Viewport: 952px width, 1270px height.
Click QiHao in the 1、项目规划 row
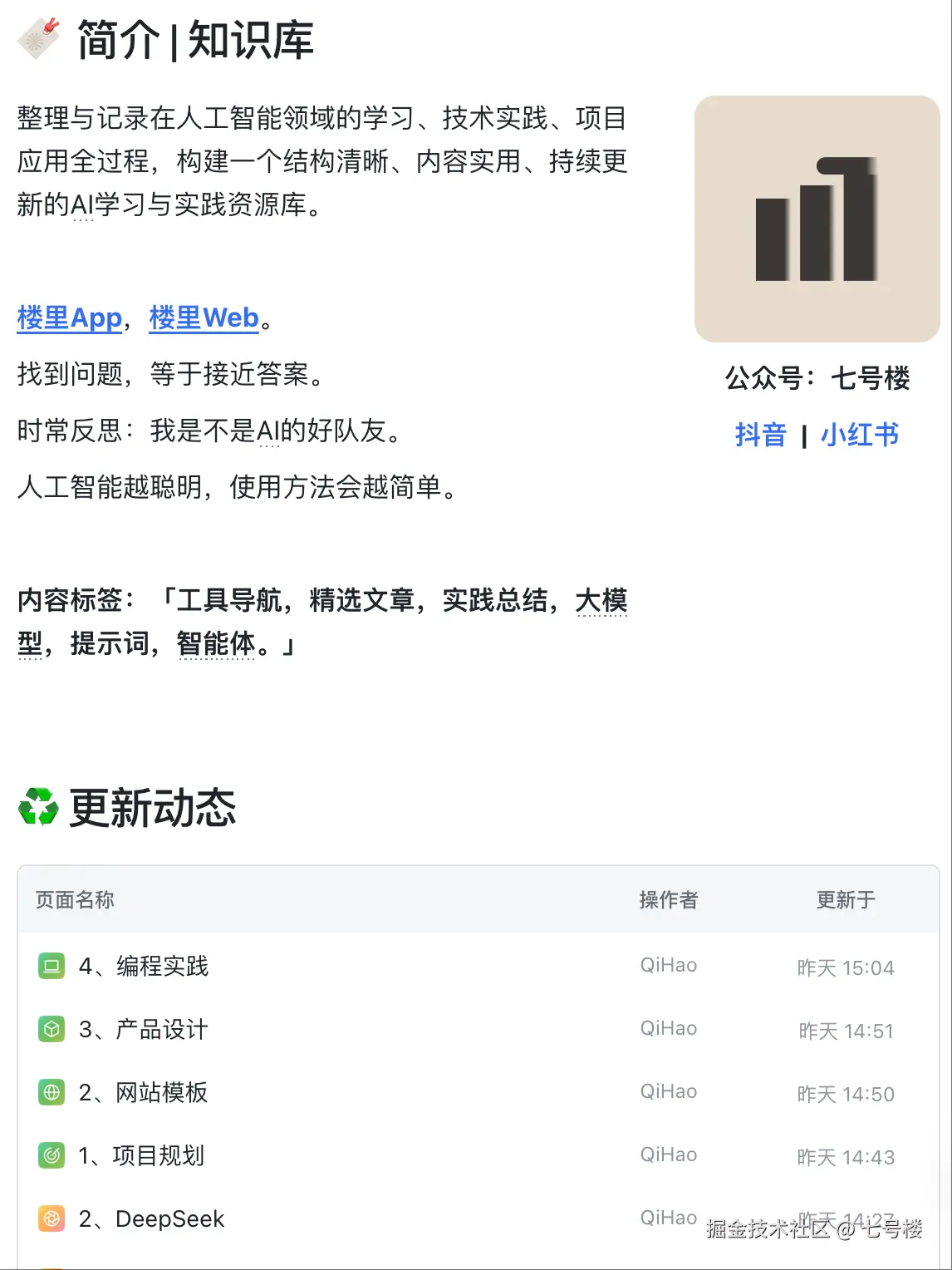pos(670,1154)
